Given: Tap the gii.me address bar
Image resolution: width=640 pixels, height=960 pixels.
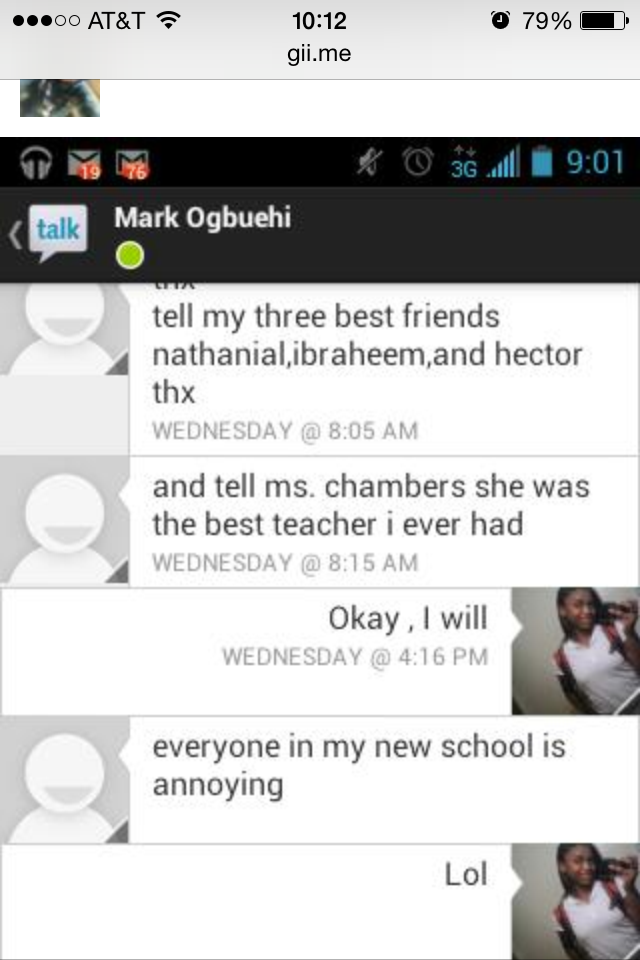Looking at the screenshot, I should point(320,54).
